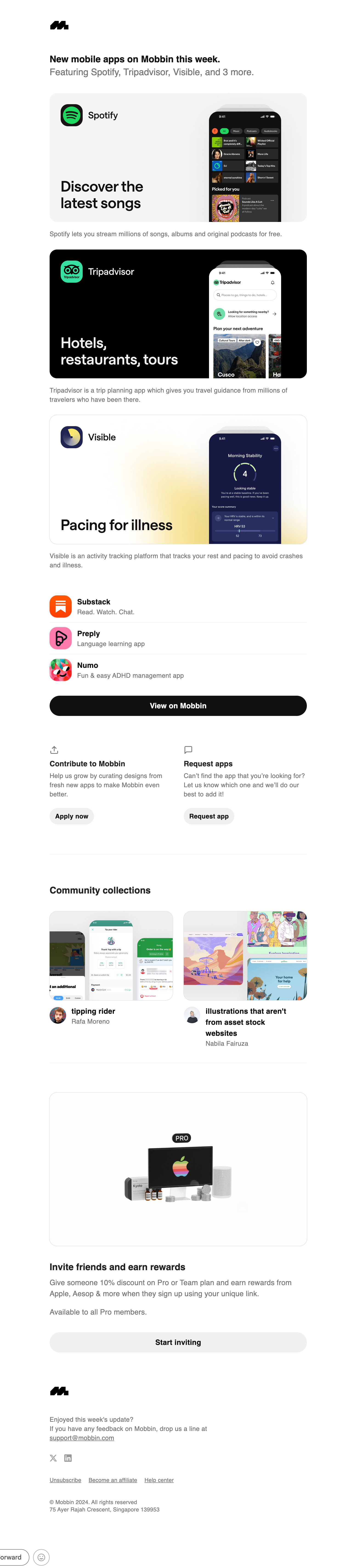Tap the Start inviting button

tap(178, 1342)
